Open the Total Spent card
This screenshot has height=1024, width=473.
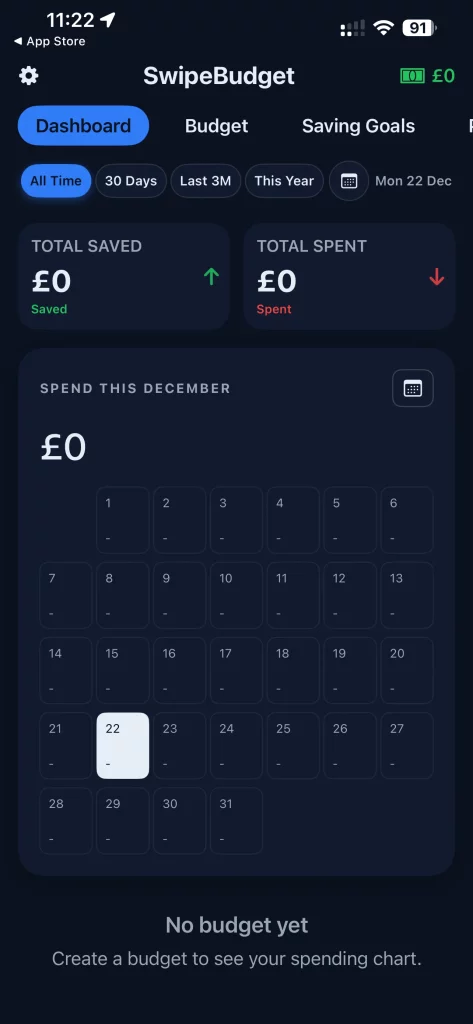pos(350,276)
